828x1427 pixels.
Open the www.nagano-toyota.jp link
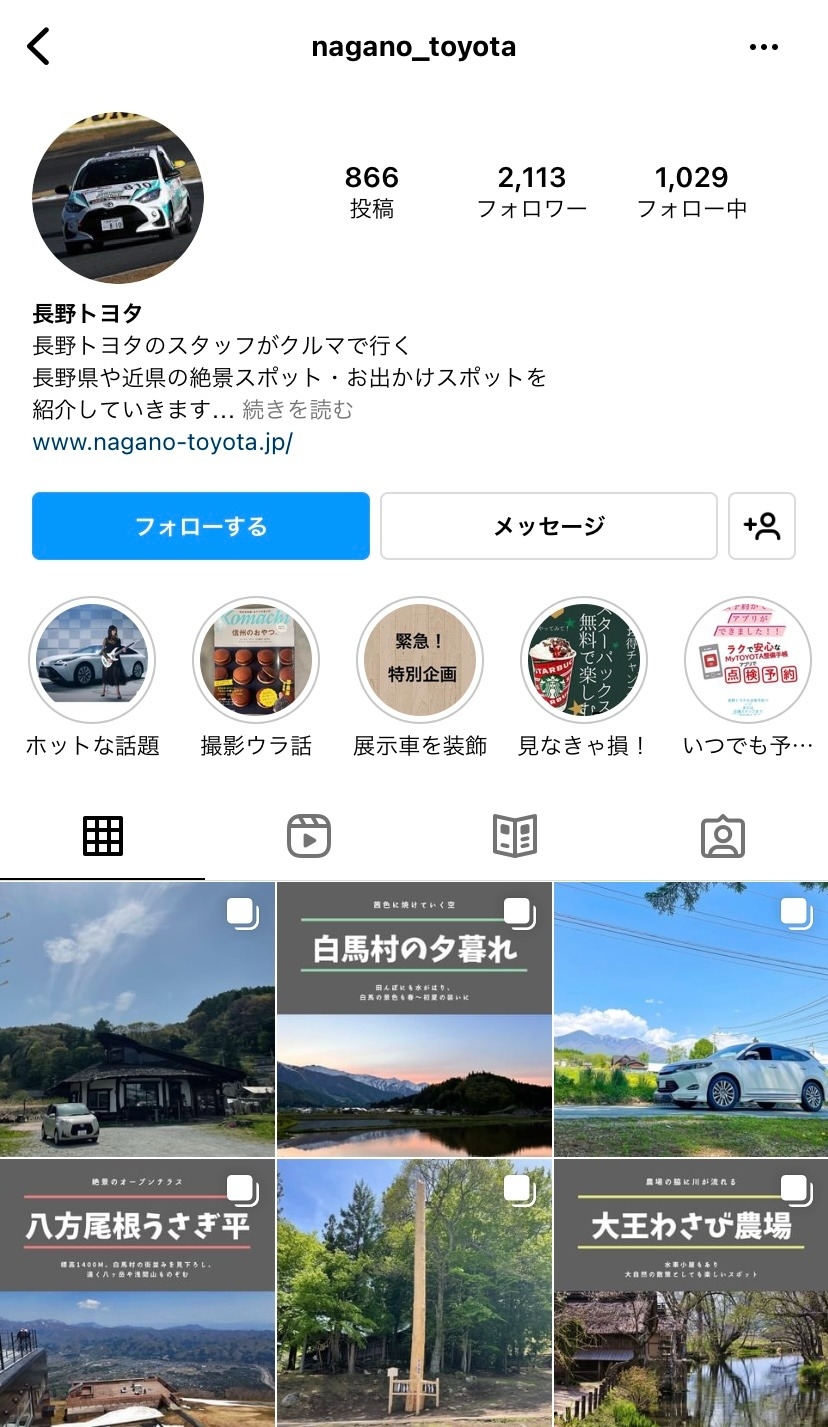(163, 442)
